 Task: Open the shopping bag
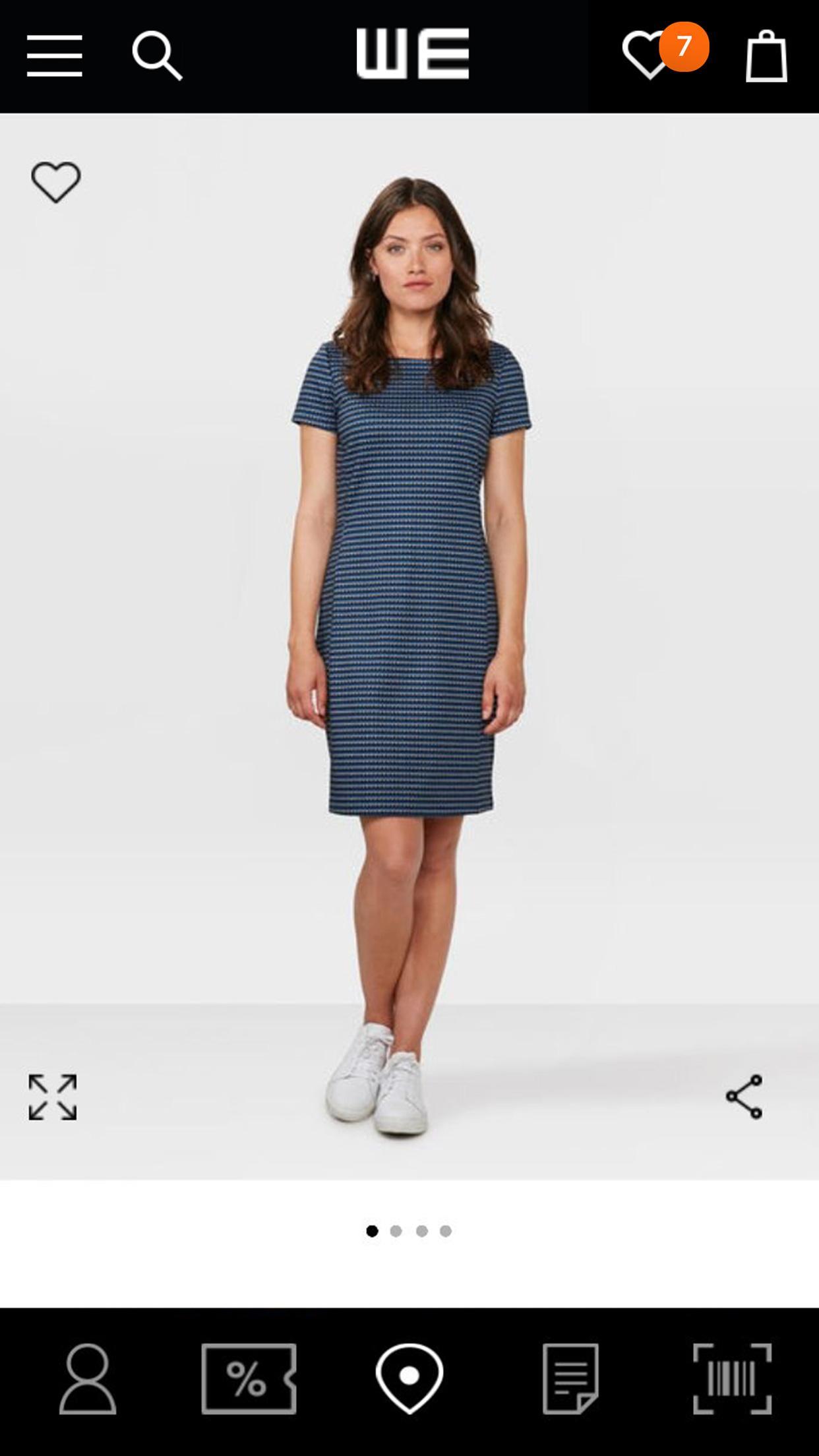[766, 57]
